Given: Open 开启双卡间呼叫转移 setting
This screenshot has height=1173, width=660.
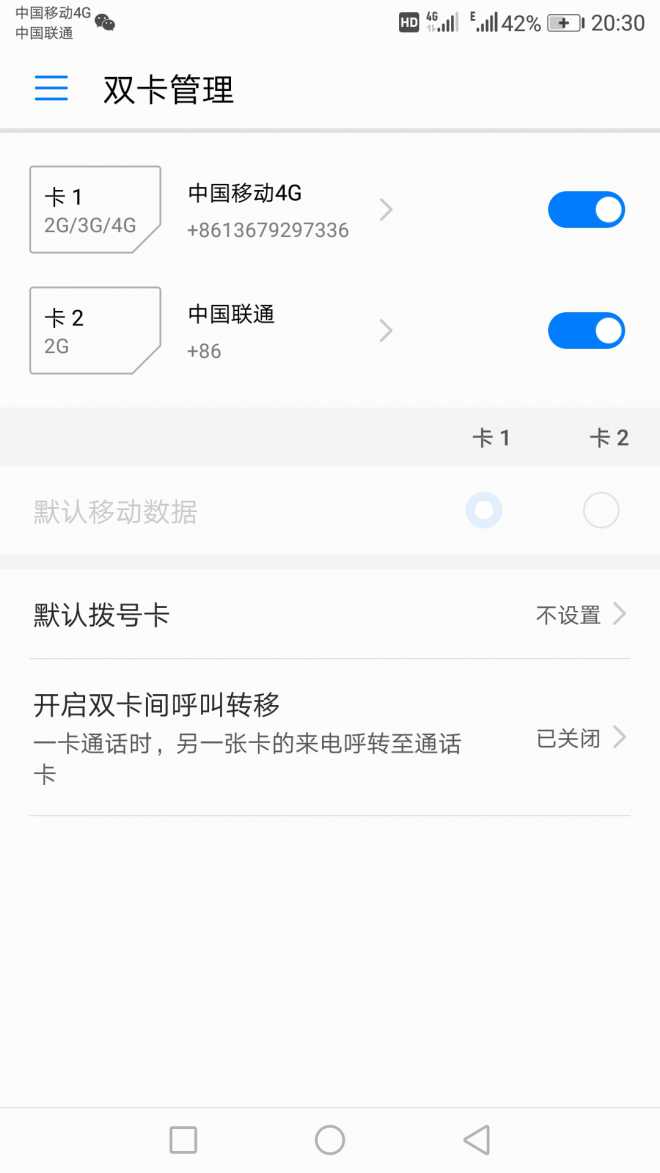Looking at the screenshot, I should pos(330,738).
